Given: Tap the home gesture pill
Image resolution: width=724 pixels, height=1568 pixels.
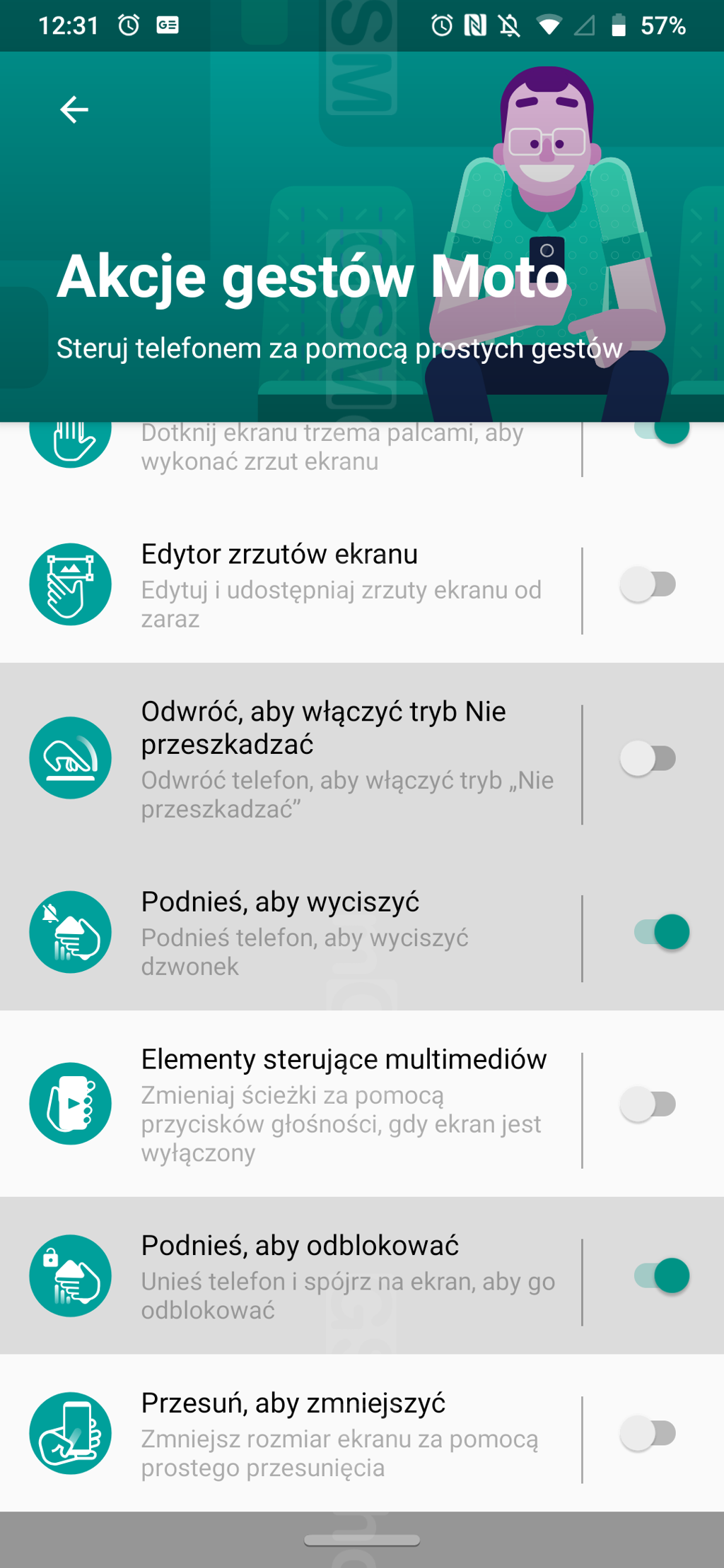Looking at the screenshot, I should click(362, 1540).
